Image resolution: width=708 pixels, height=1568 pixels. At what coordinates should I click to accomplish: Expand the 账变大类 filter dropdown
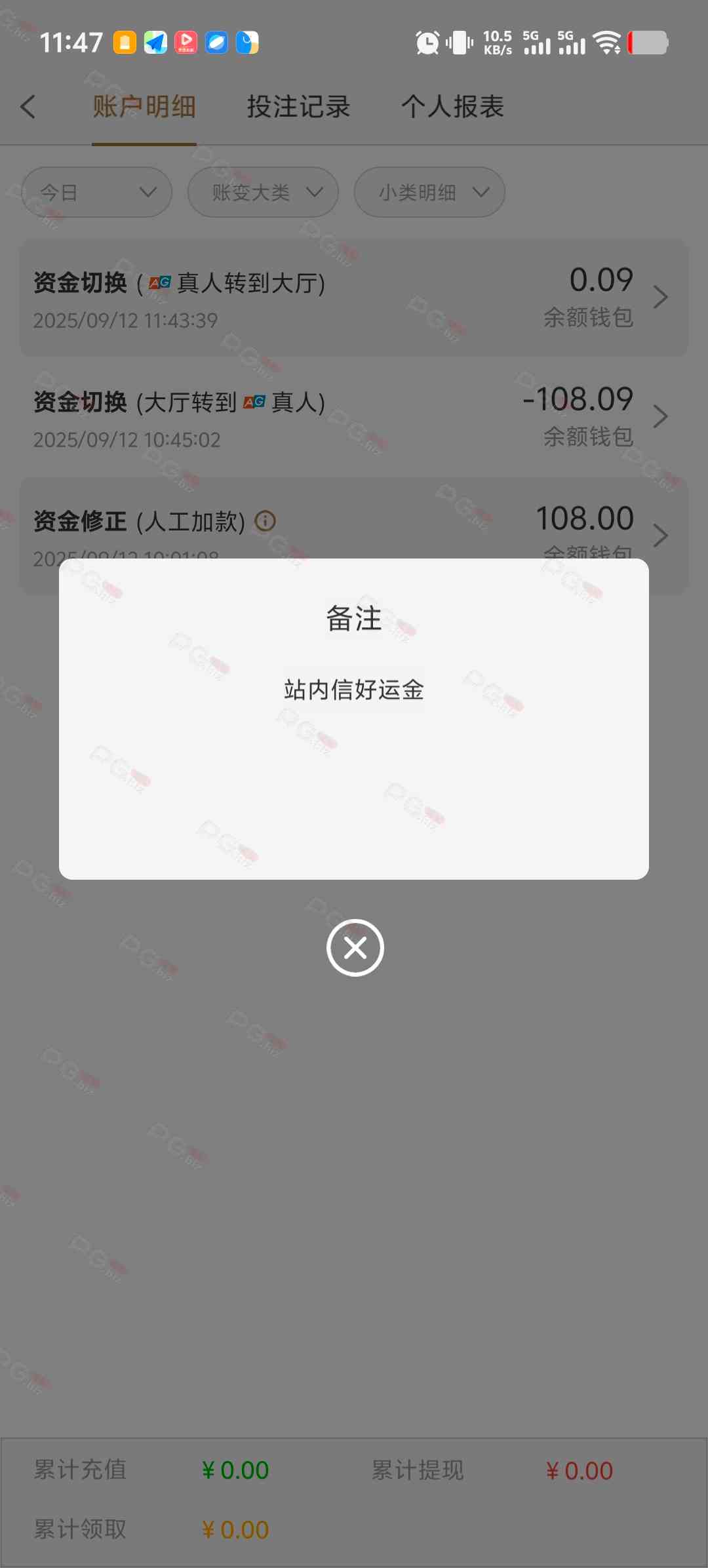[x=263, y=192]
